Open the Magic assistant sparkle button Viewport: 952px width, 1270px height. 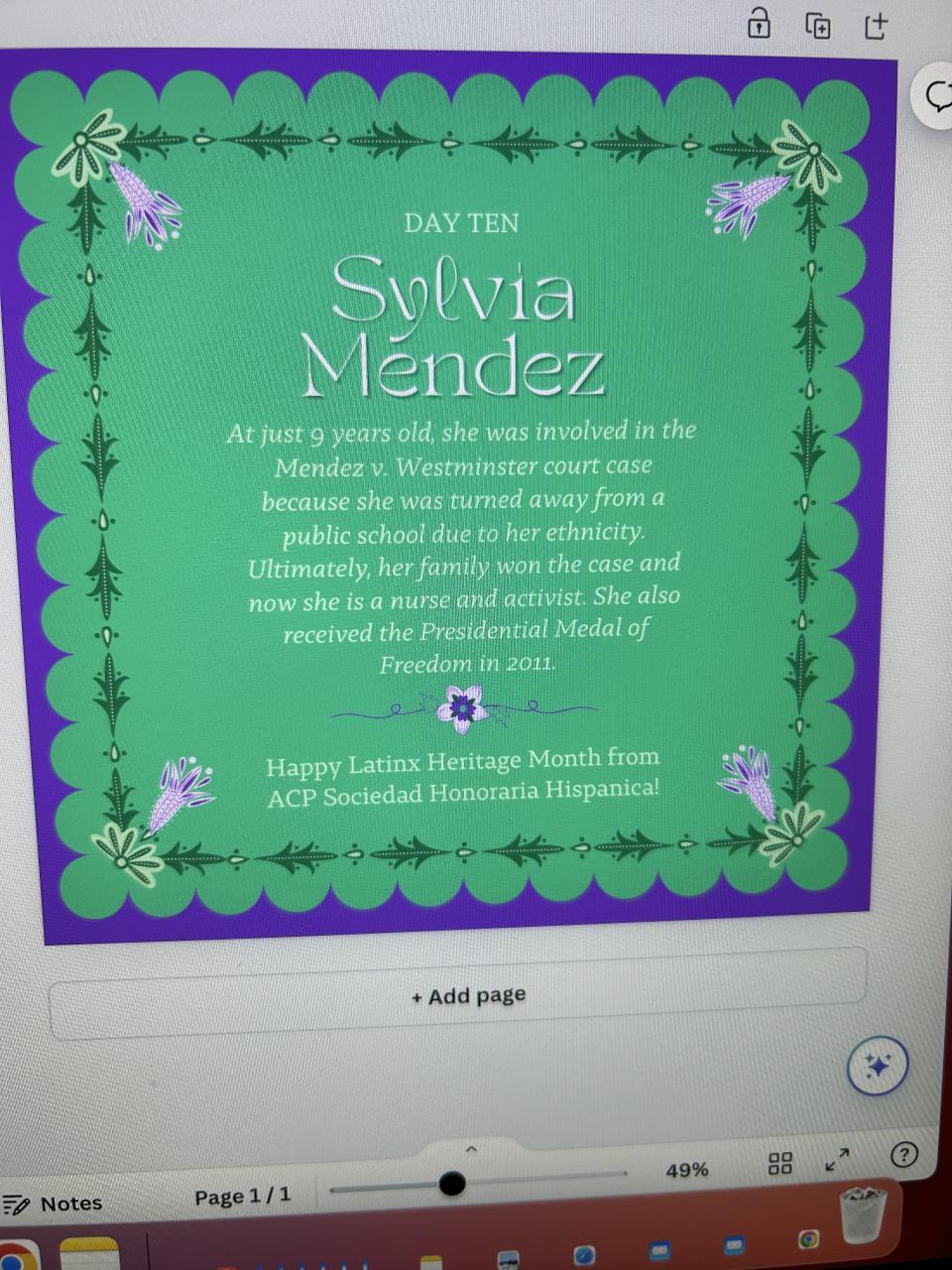[877, 1067]
